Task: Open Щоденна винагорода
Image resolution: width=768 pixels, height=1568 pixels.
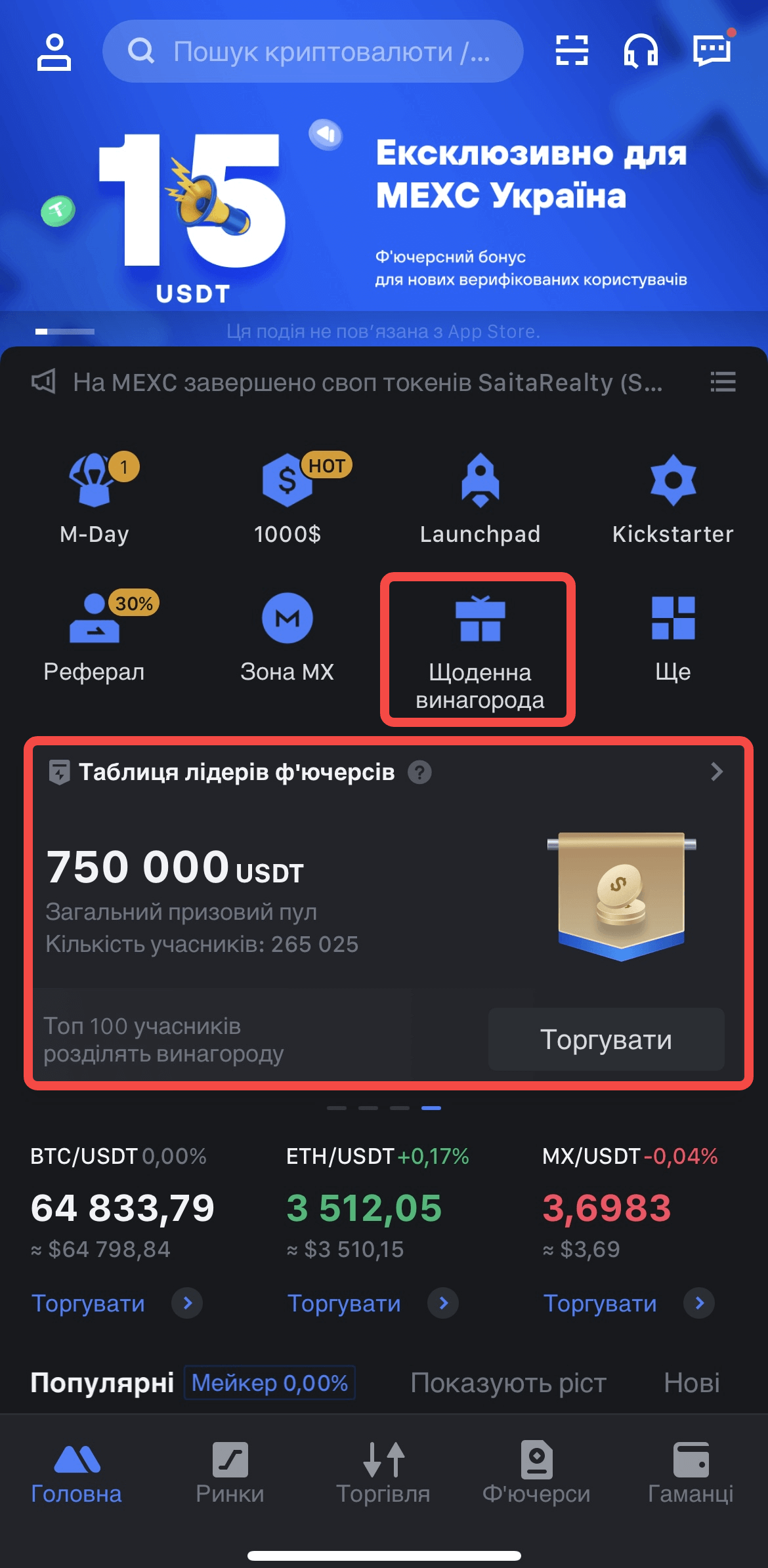Action: tap(480, 648)
